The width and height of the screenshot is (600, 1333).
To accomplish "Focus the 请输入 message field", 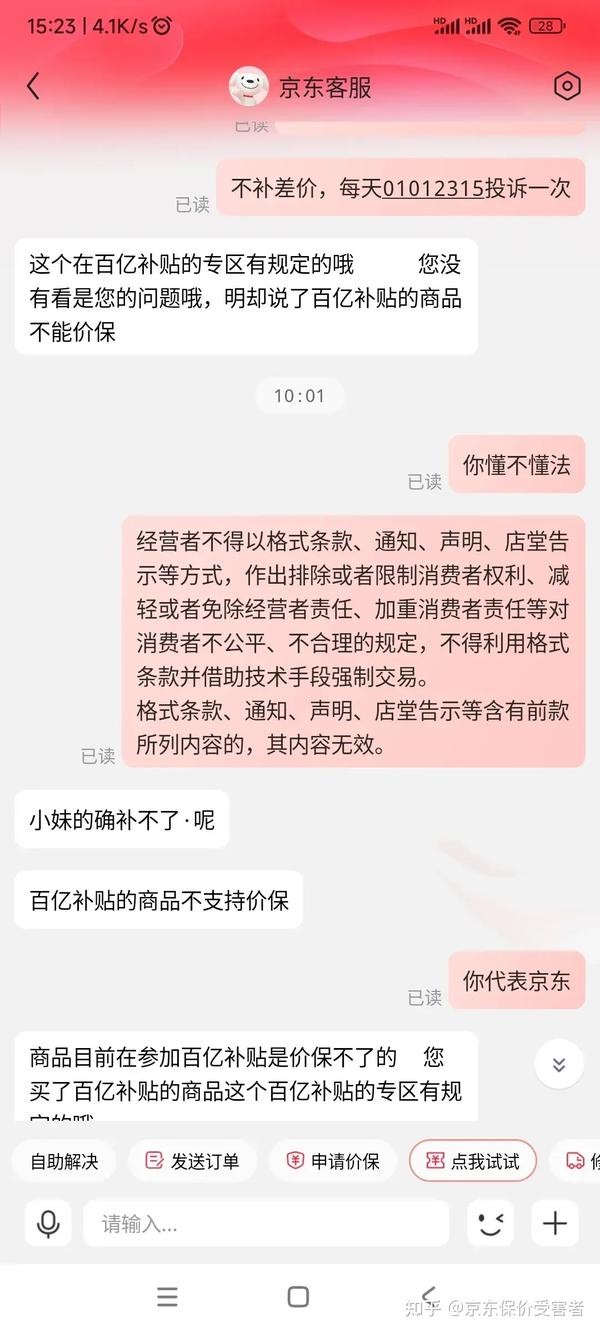I will click(x=266, y=1223).
